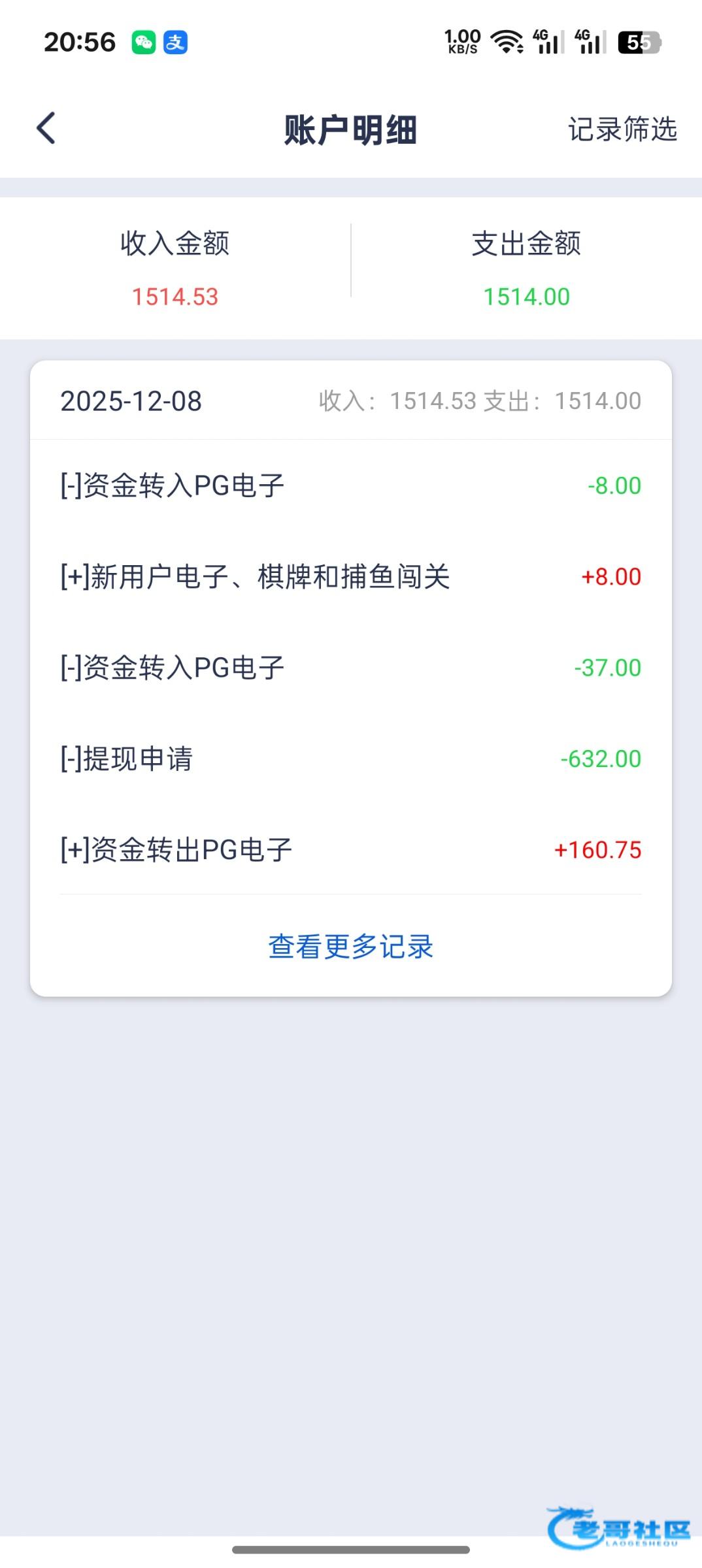Go back using the top-left arrow
Viewport: 702px width, 1568px height.
pos(46,128)
